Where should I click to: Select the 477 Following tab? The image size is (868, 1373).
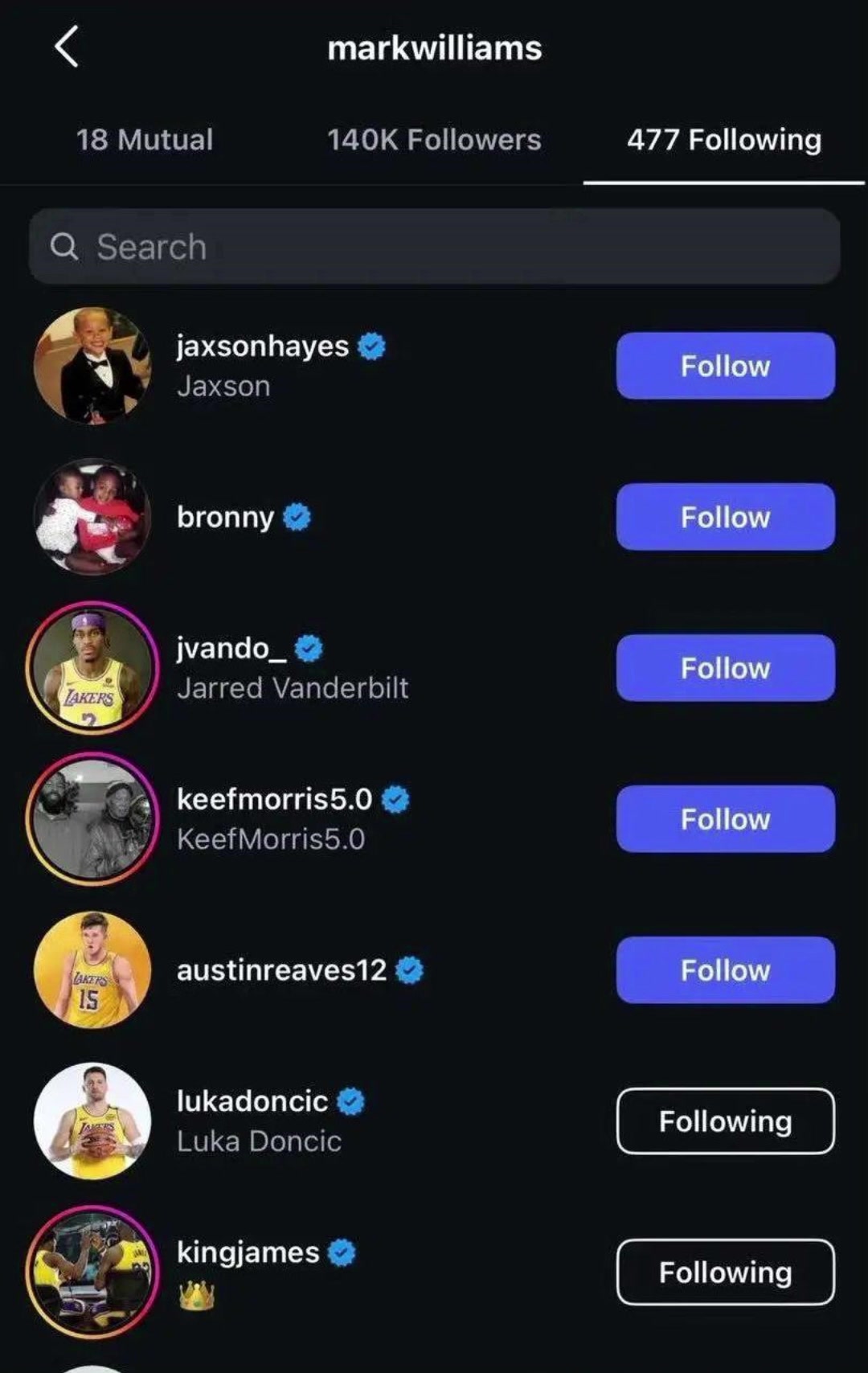(x=724, y=140)
